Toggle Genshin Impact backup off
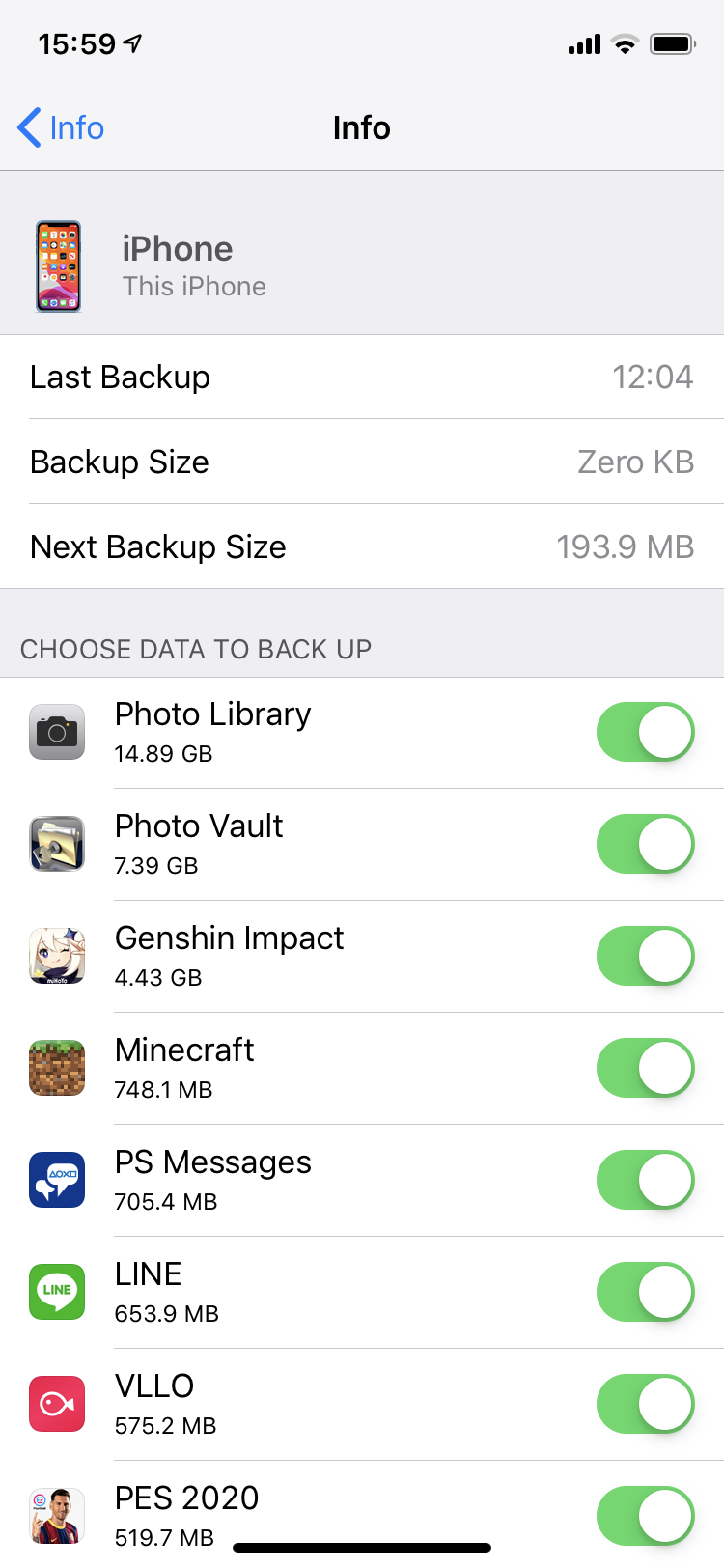Screen dimensions: 724x1568 tap(646, 956)
